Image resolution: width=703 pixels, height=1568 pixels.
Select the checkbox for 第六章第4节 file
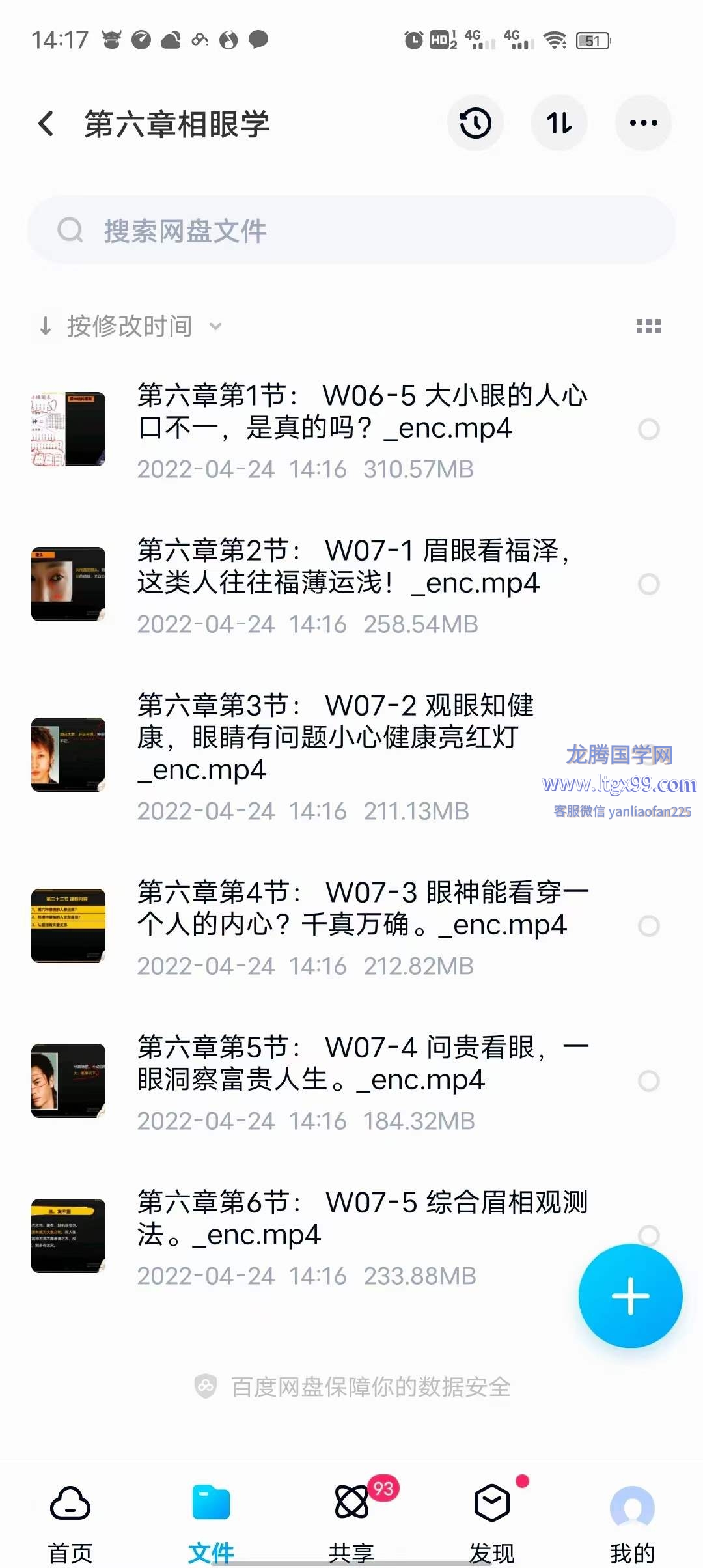pos(648,925)
